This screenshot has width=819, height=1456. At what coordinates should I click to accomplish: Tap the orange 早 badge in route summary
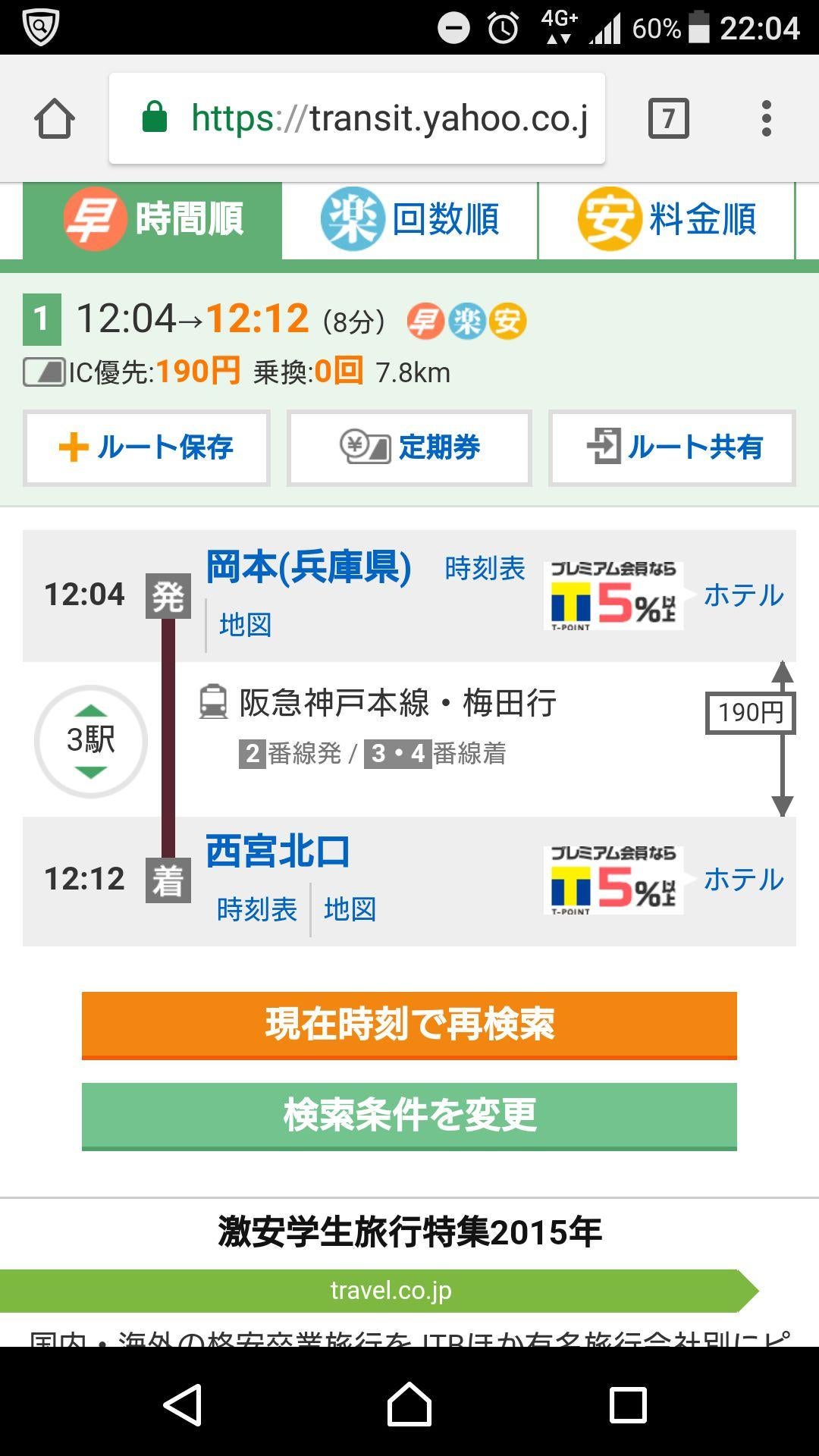(x=425, y=320)
